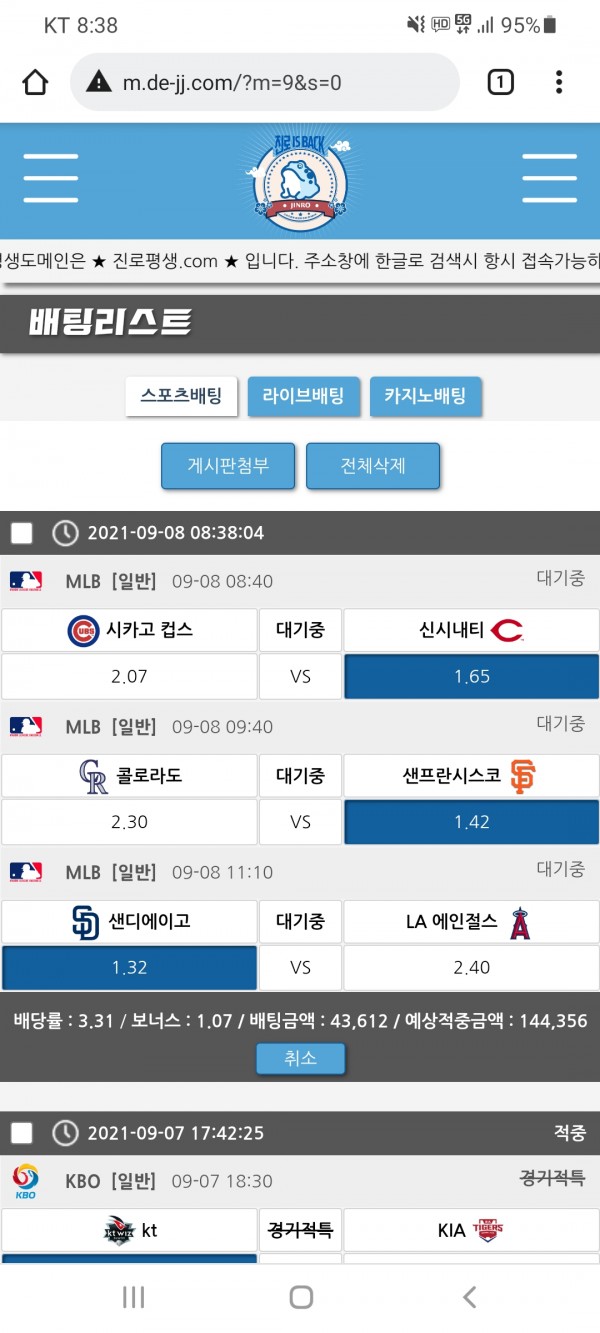This screenshot has width=600, height=1333.
Task: Switch to the 카지노배팅 tab
Action: click(425, 396)
